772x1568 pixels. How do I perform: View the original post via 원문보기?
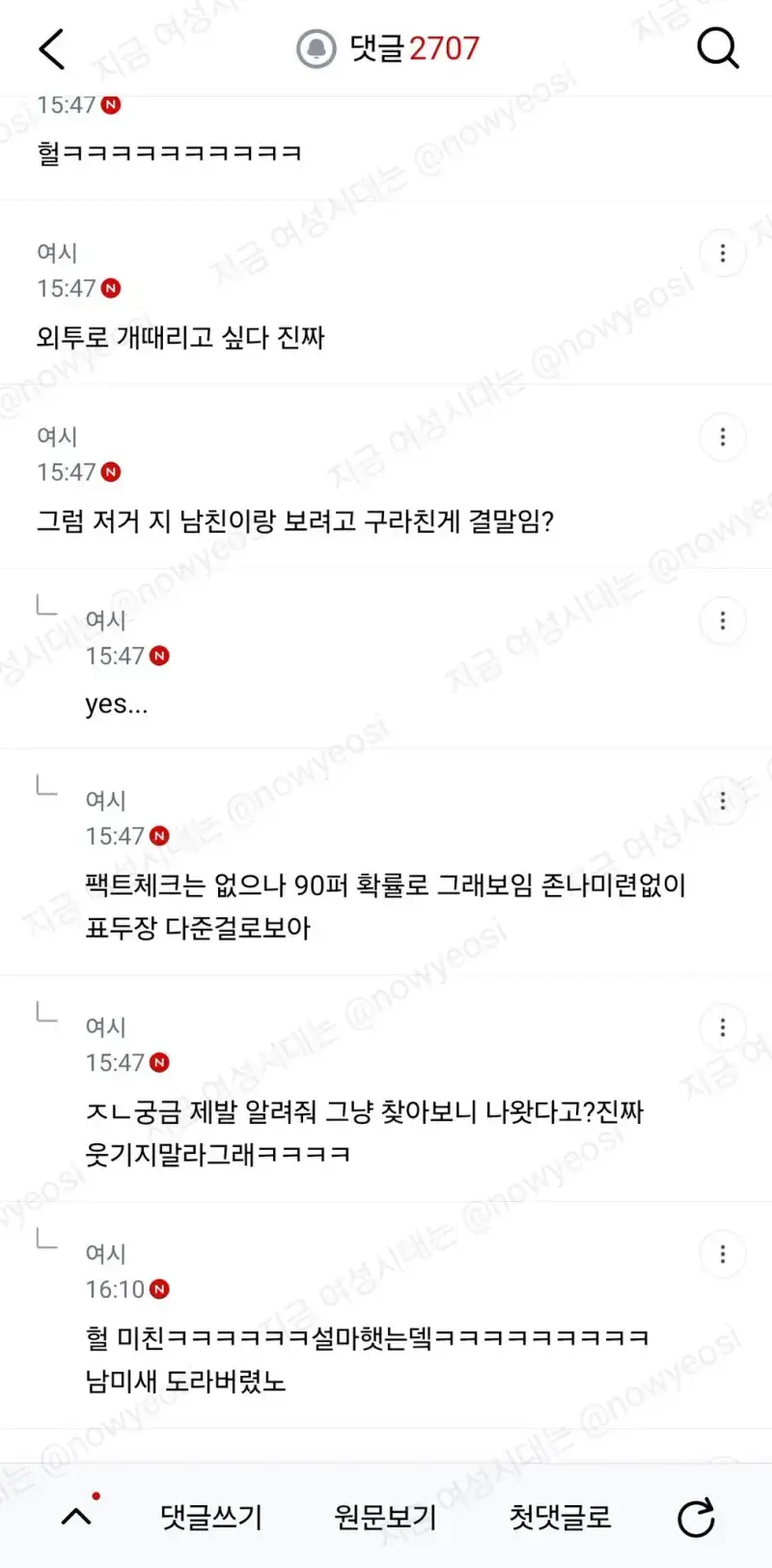pyautogui.click(x=386, y=1517)
